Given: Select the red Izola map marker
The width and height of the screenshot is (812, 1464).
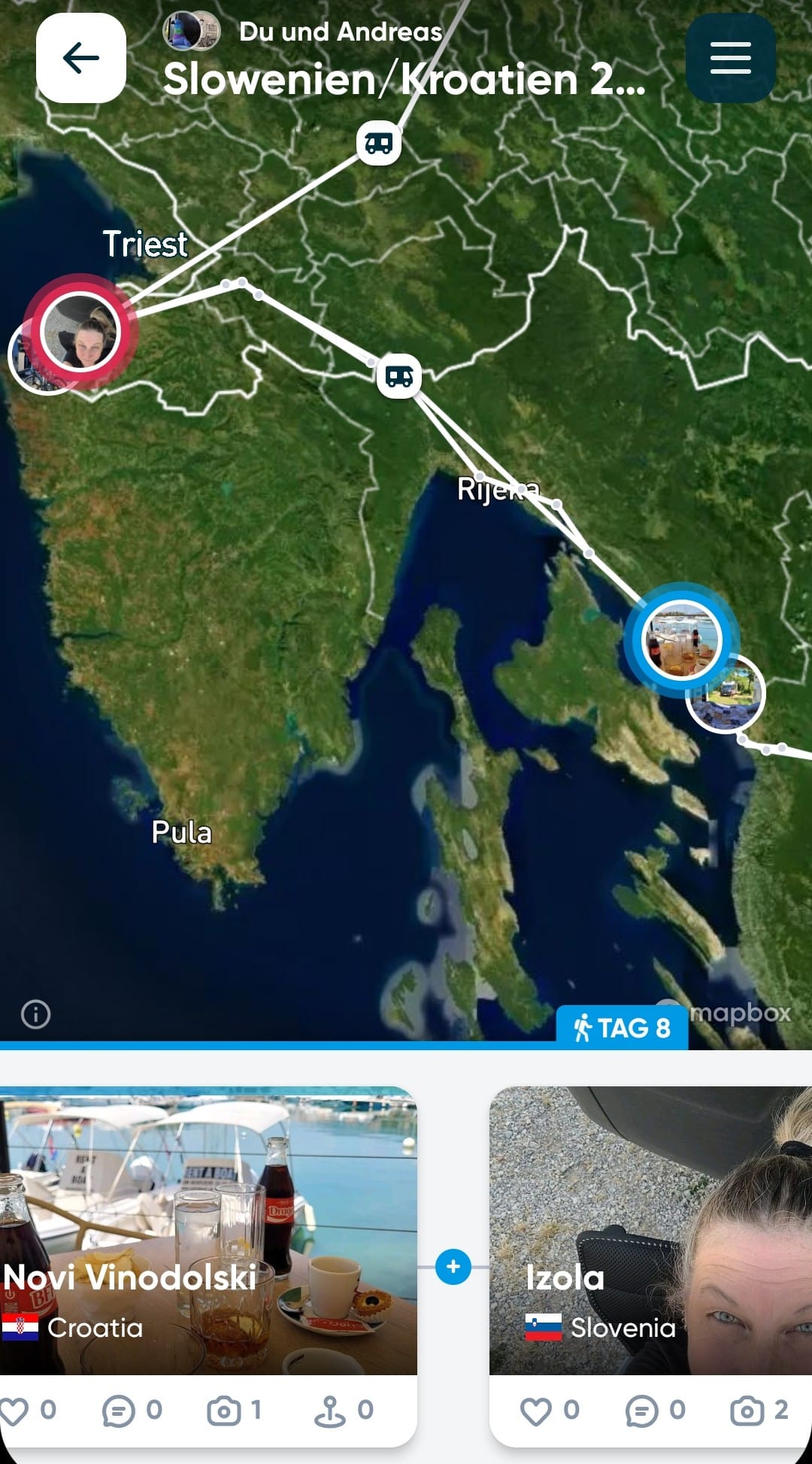Looking at the screenshot, I should click(80, 332).
